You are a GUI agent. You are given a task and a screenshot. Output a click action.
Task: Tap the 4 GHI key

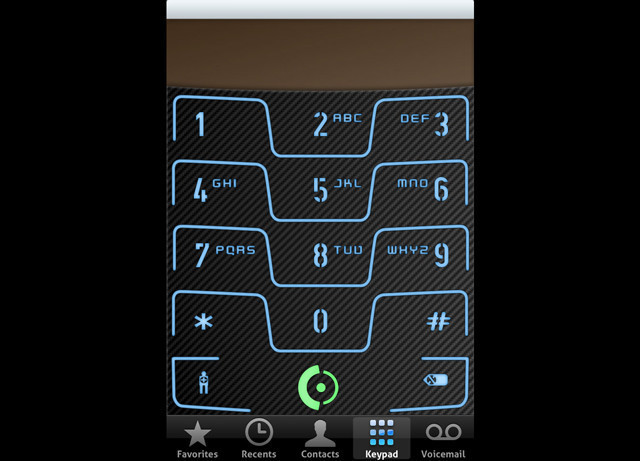pyautogui.click(x=214, y=189)
